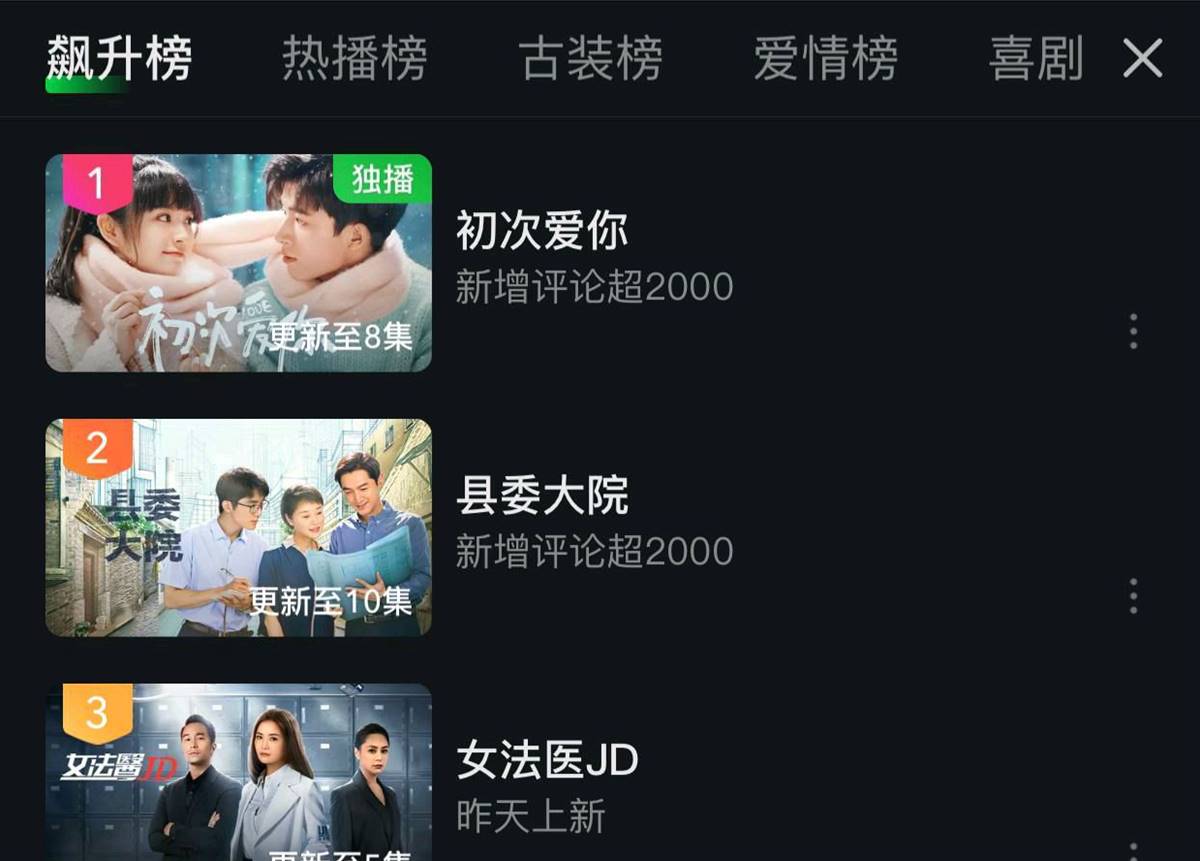Select the 飙升榜 tab

point(119,59)
